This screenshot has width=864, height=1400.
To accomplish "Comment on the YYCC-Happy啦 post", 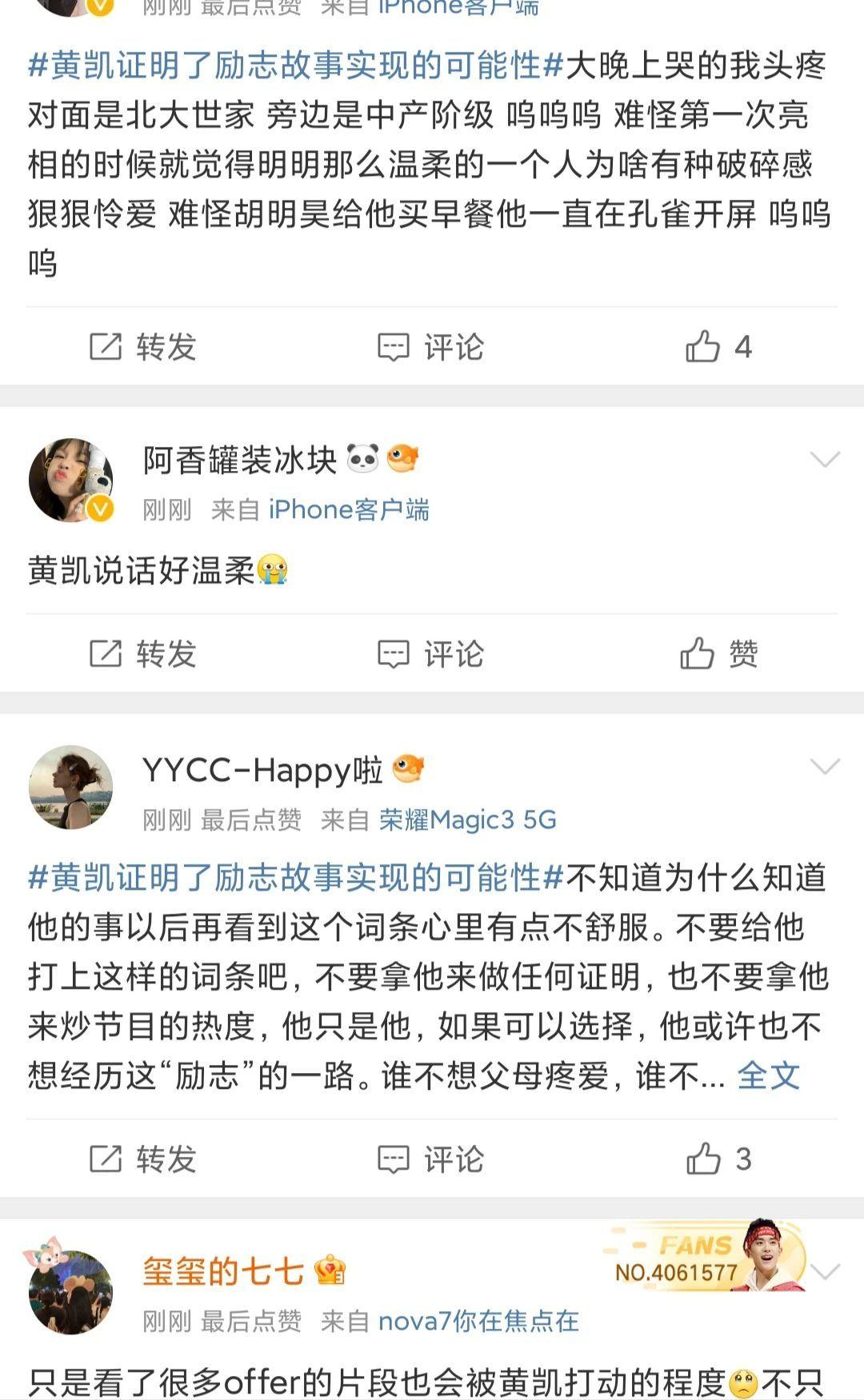I will click(430, 1159).
